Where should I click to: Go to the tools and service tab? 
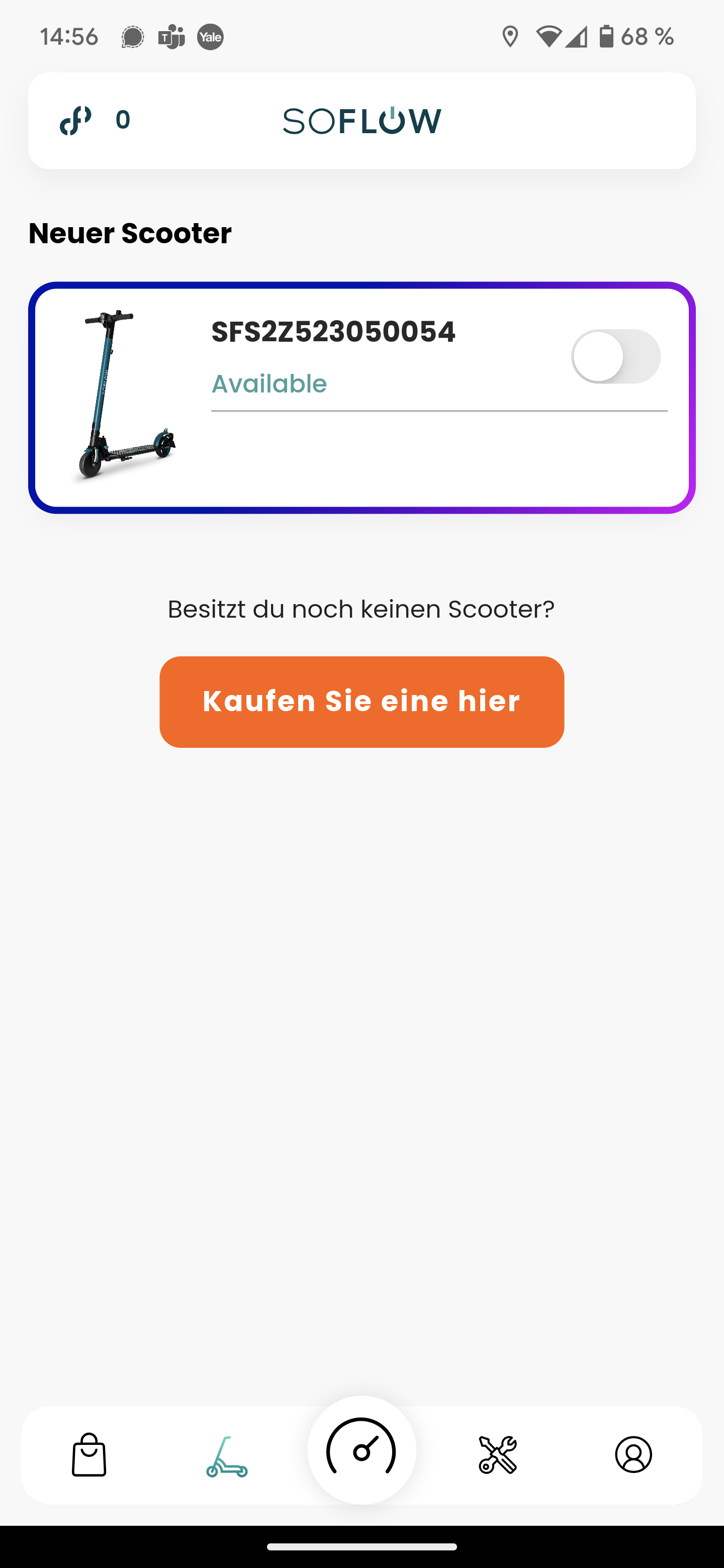[497, 1455]
